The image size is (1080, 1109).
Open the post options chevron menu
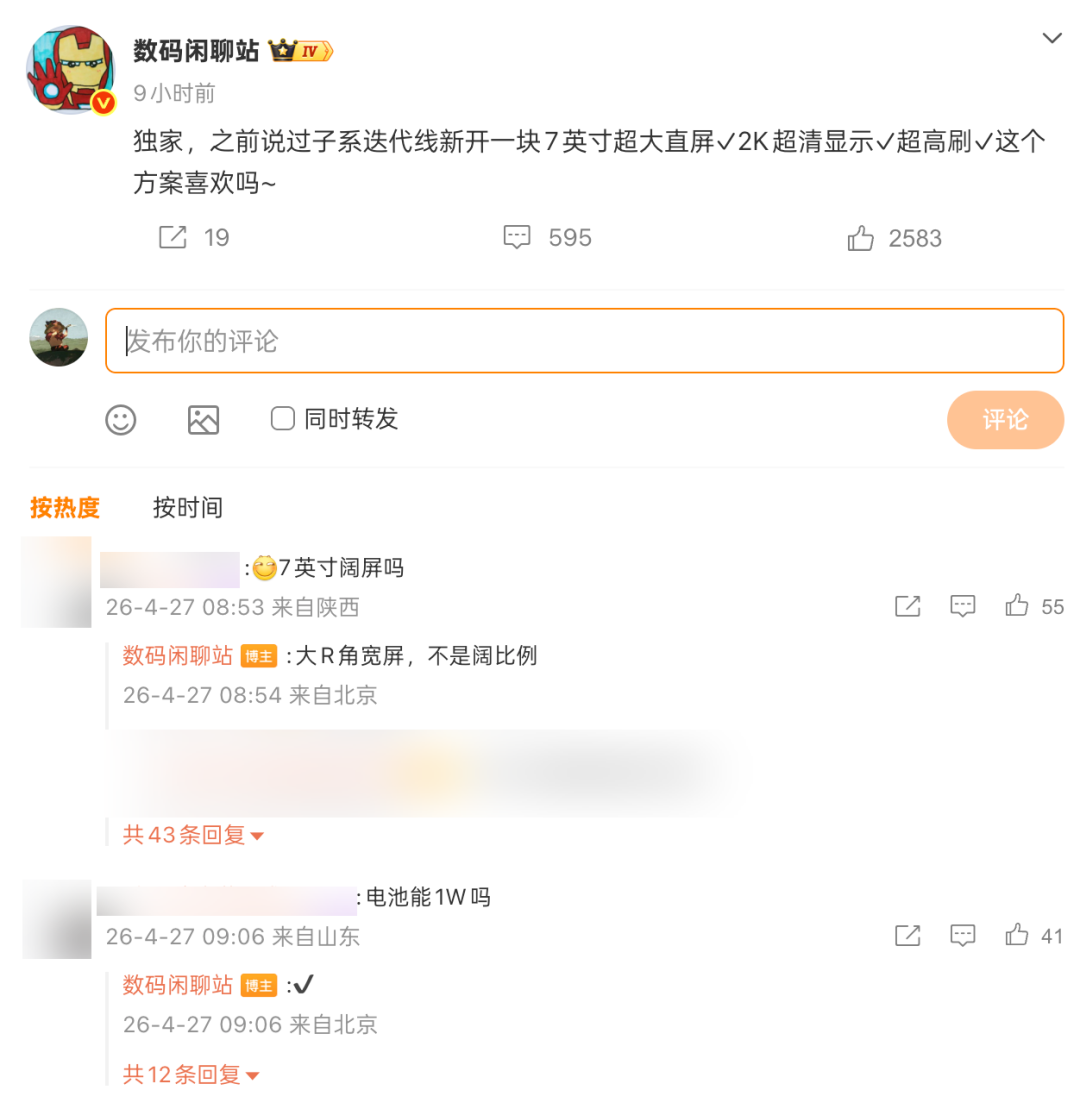coord(1051,39)
